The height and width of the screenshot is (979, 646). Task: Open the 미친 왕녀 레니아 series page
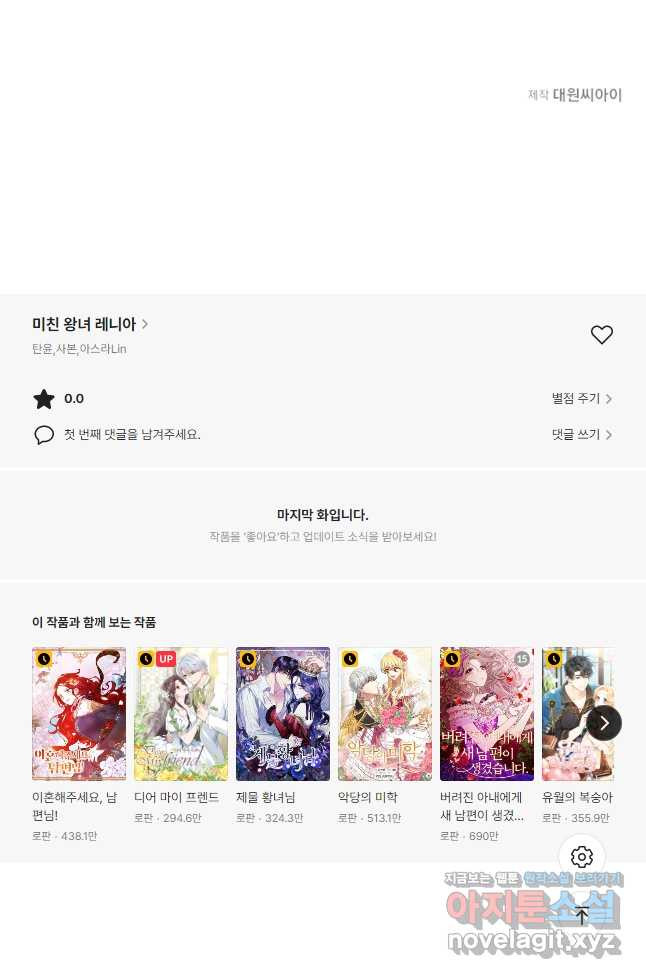[90, 324]
